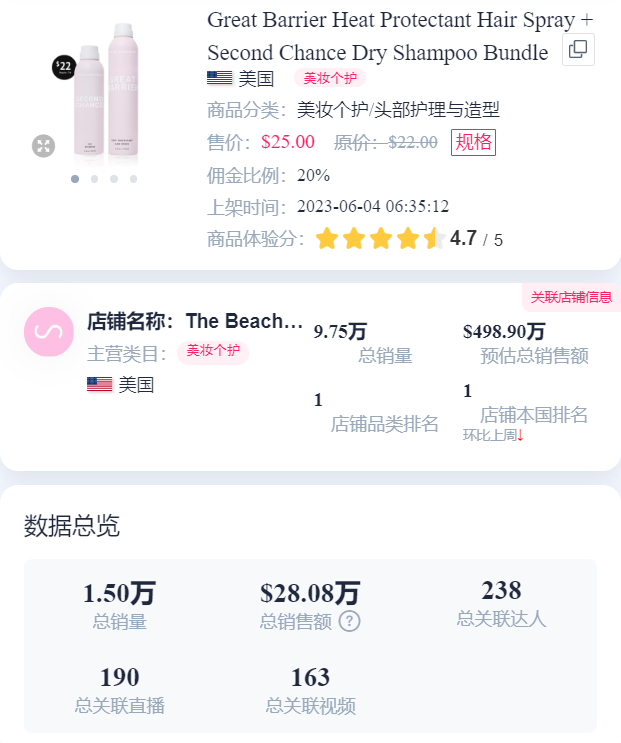This screenshot has height=743, width=621.
Task: Show help for 总销售额
Action: [x=349, y=622]
